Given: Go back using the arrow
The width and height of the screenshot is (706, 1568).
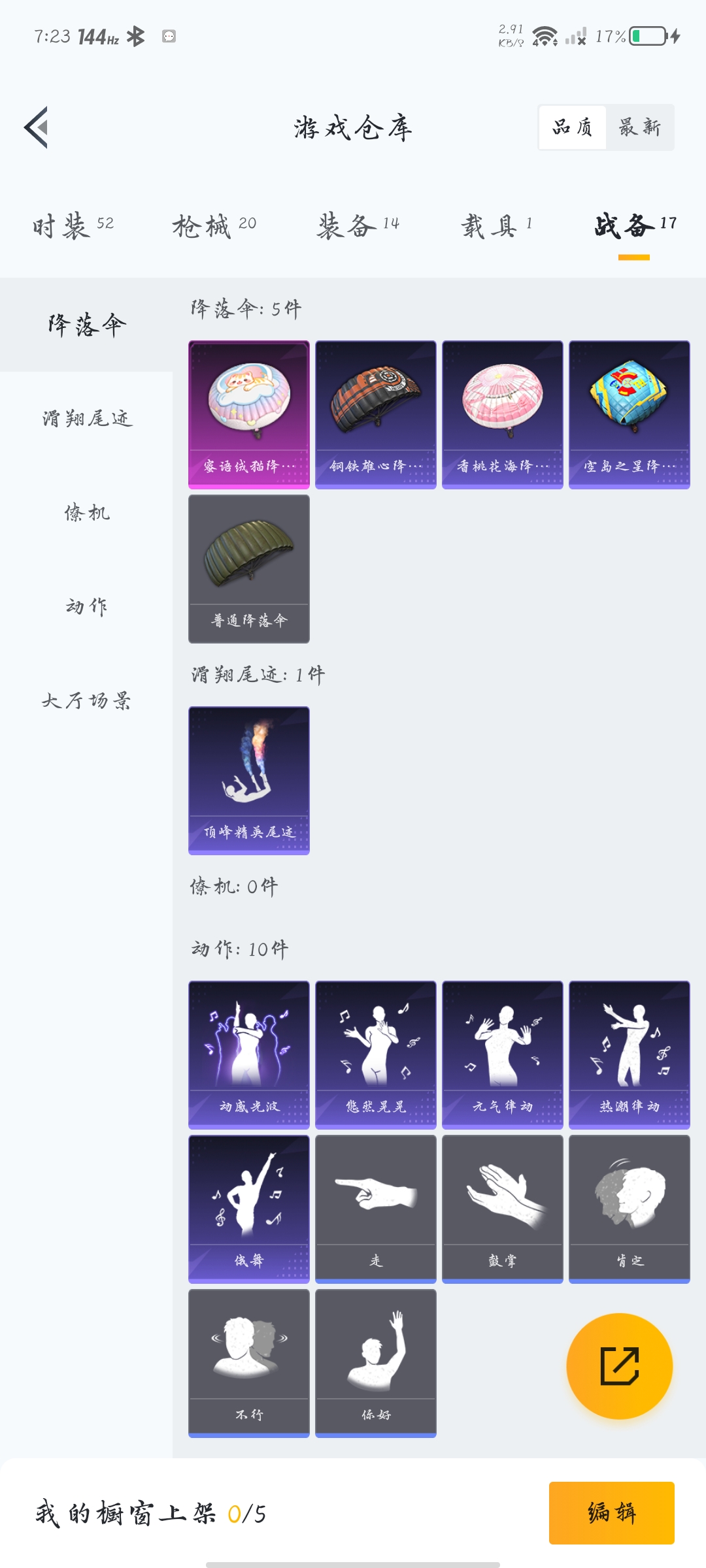Looking at the screenshot, I should (37, 127).
